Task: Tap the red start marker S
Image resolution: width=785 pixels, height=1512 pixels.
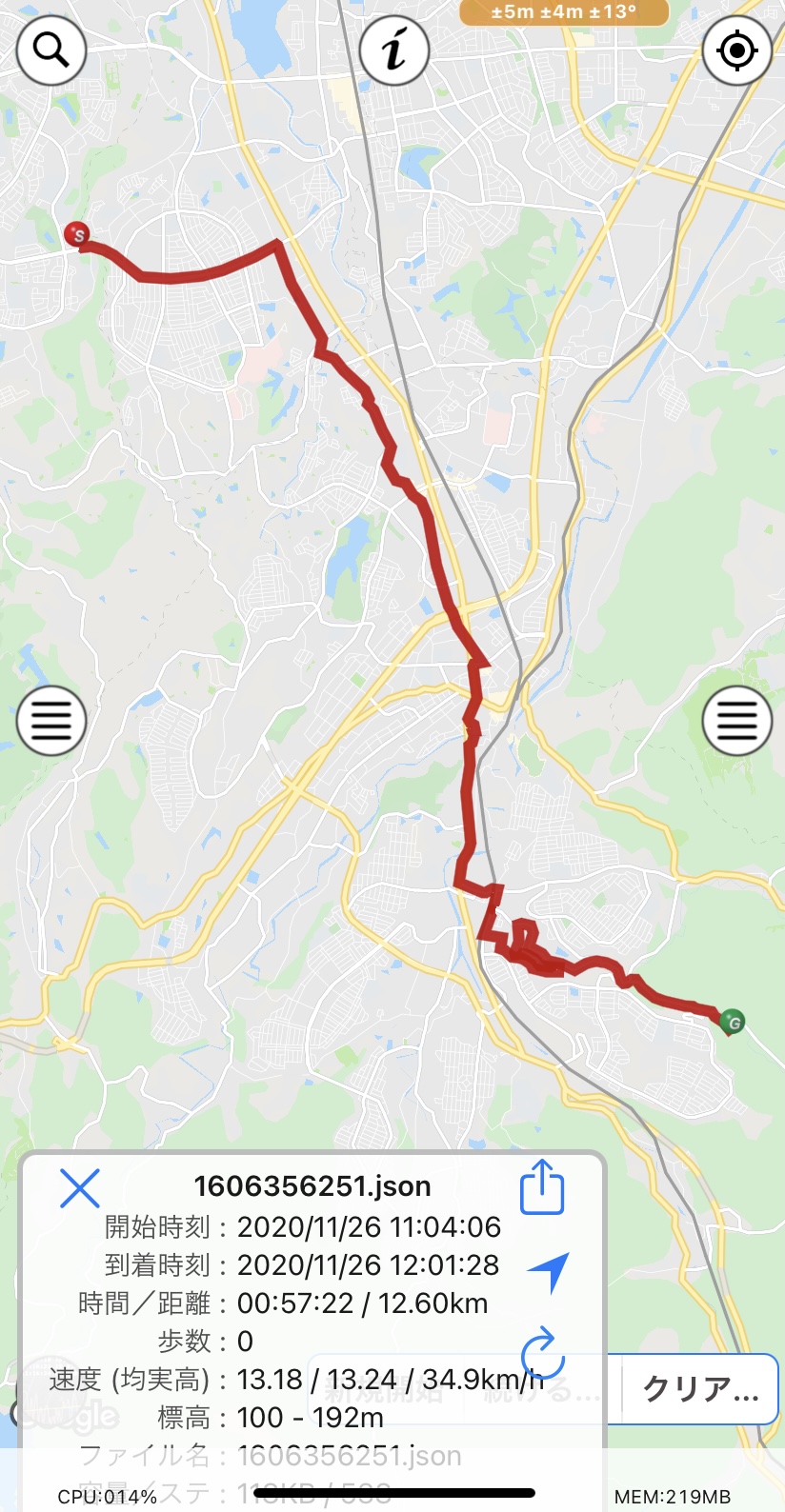Action: pos(77,233)
